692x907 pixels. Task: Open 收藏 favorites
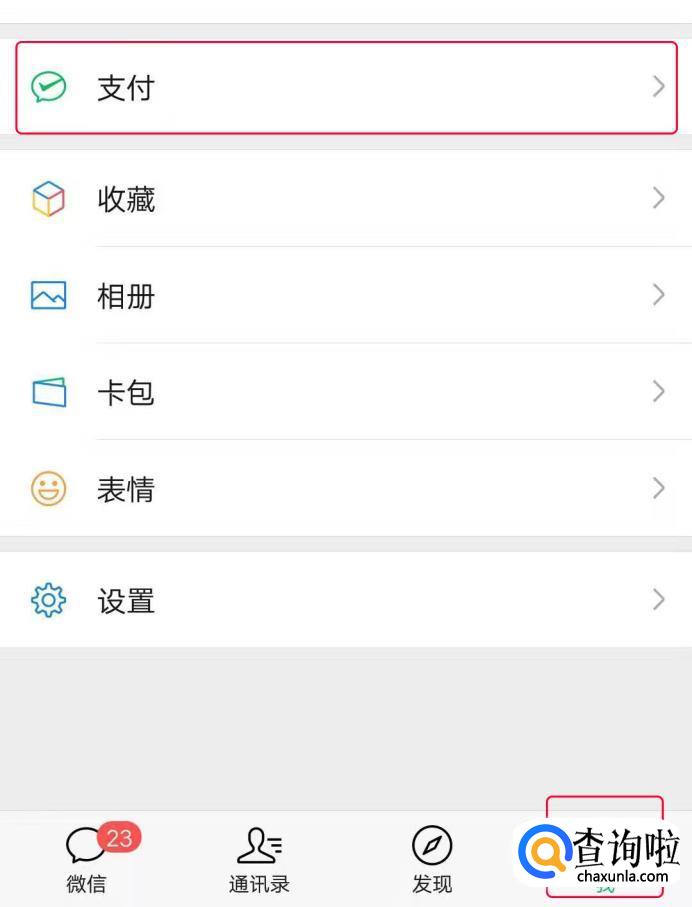[x=346, y=199]
